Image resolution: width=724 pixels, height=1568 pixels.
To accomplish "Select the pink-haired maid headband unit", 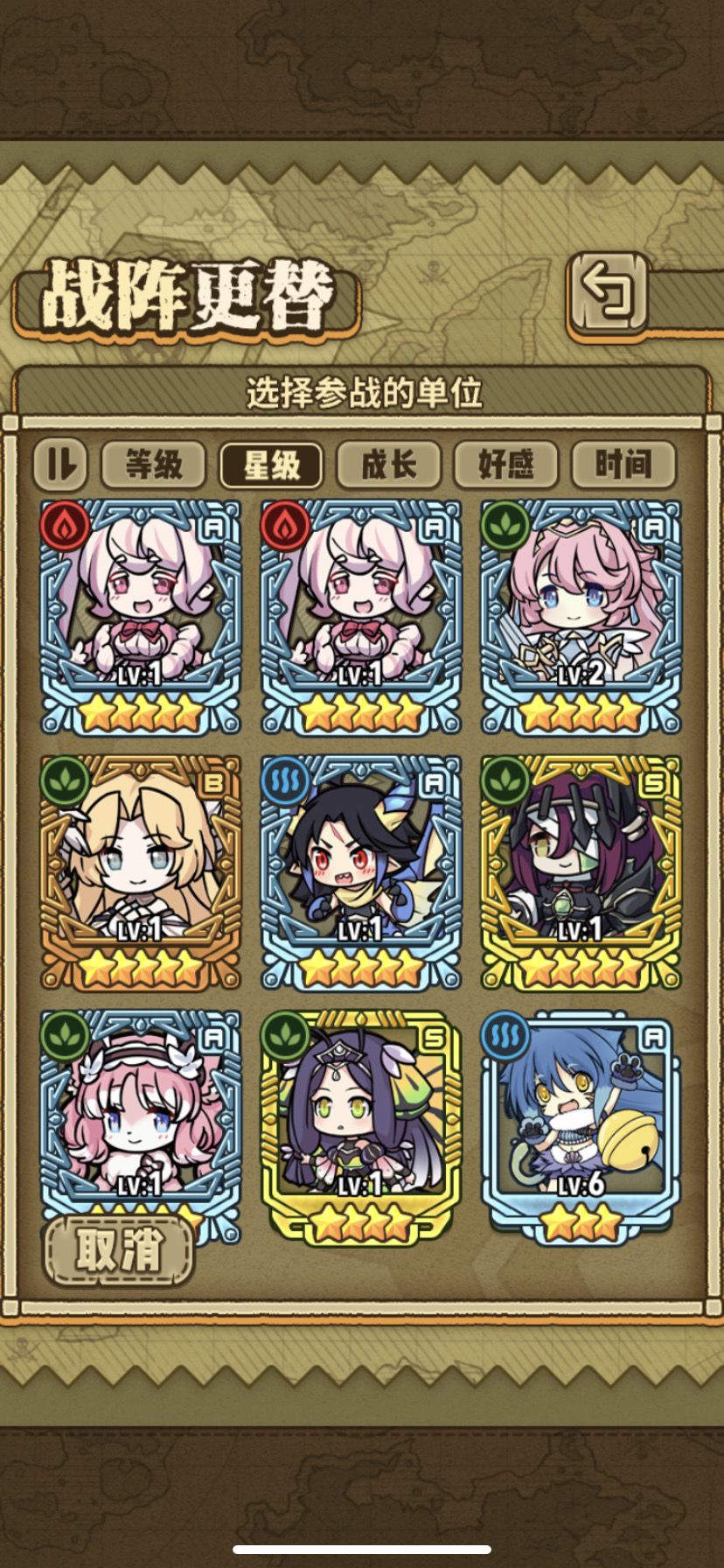I will [x=141, y=1111].
